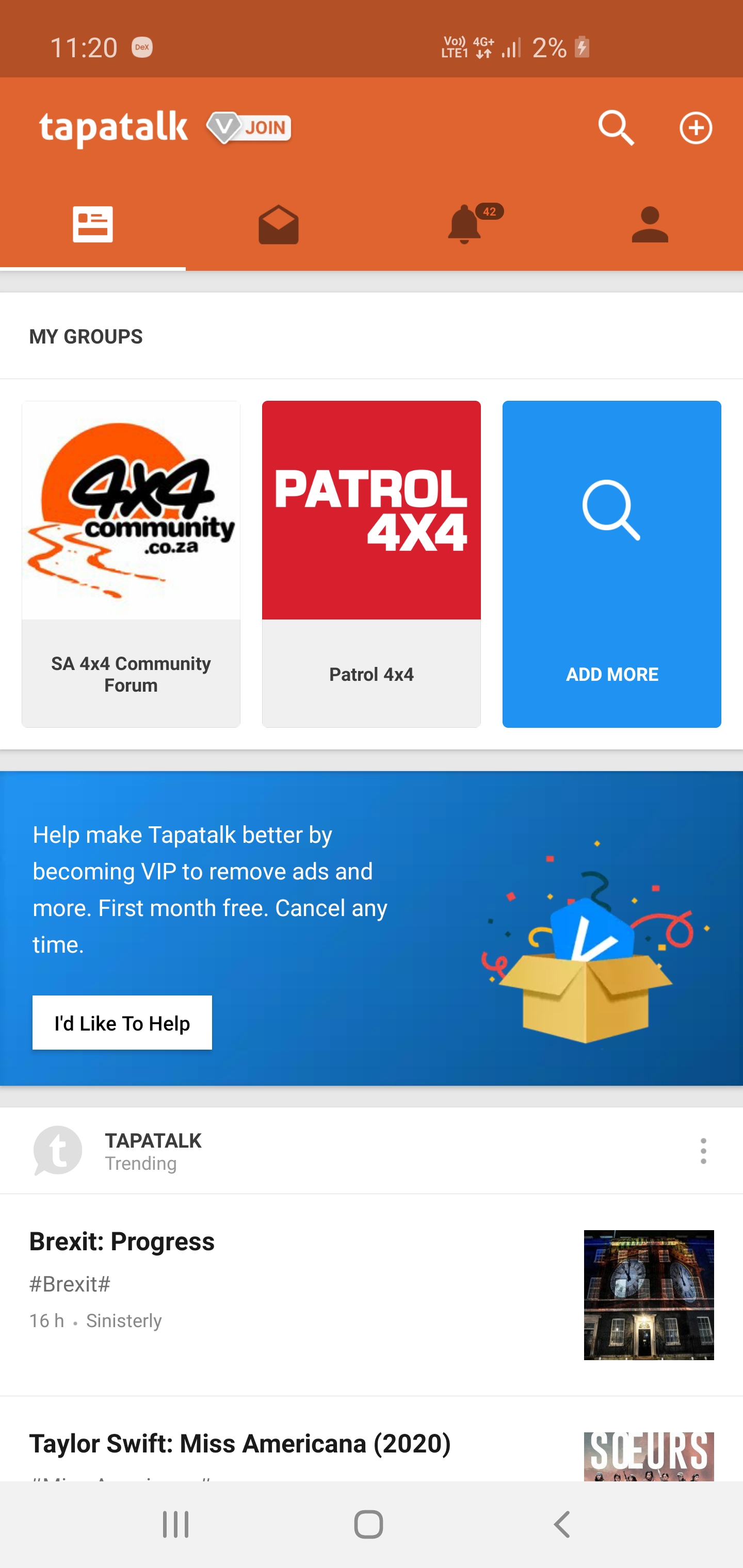The width and height of the screenshot is (743, 1568).
Task: Open Taylor Swift: Miss Americana topic
Action: (x=240, y=1444)
